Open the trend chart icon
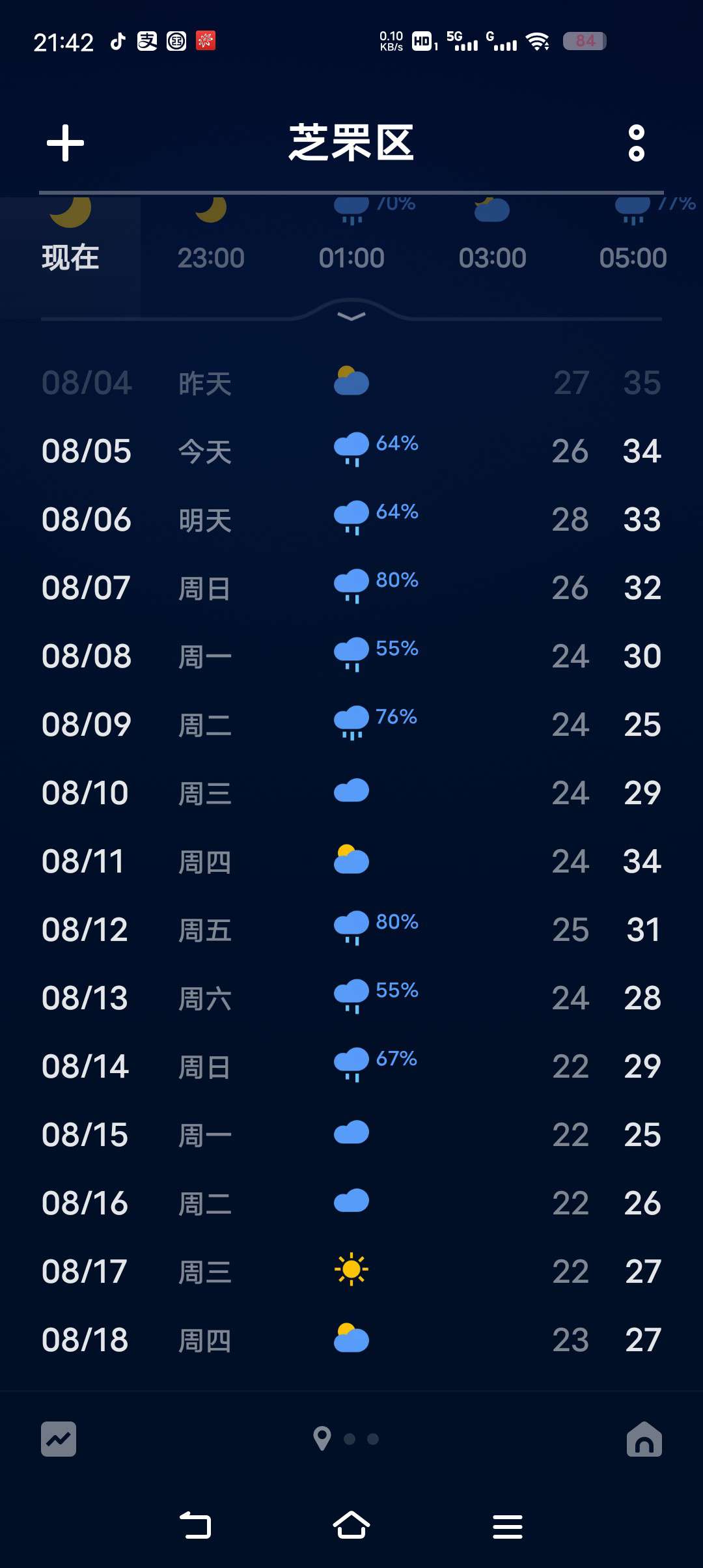The image size is (703, 1568). [x=59, y=1438]
